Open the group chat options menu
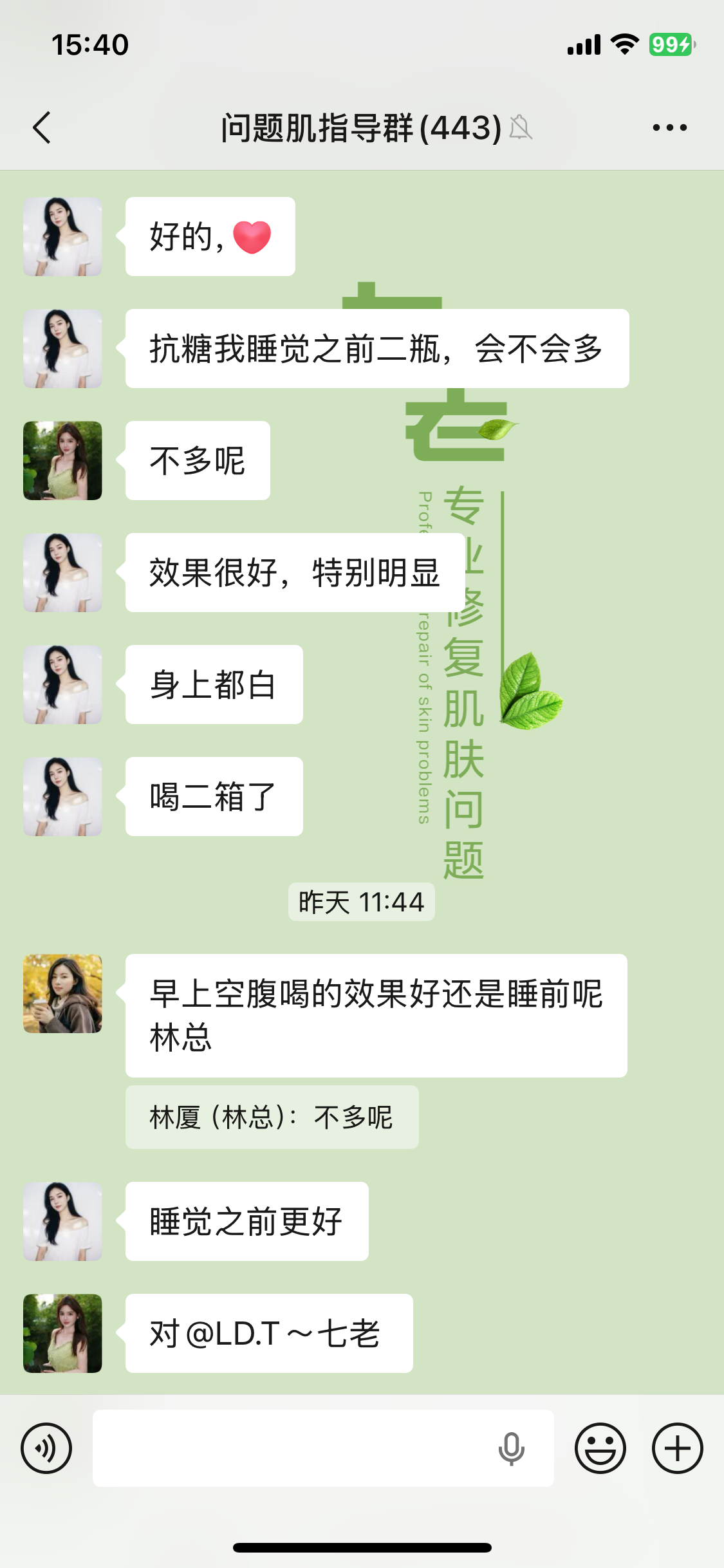Screen dimensions: 724x1568 669,127
